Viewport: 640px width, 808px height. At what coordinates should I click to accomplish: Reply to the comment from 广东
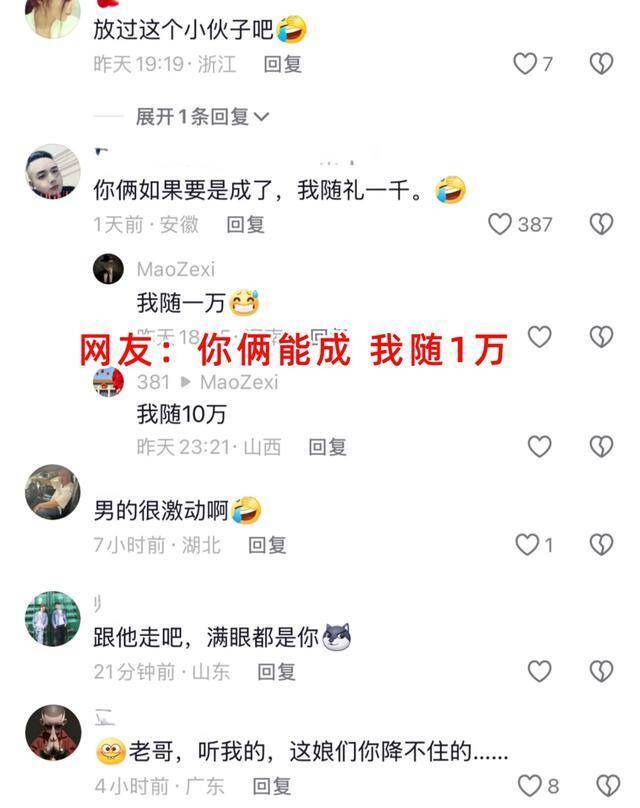271,785
